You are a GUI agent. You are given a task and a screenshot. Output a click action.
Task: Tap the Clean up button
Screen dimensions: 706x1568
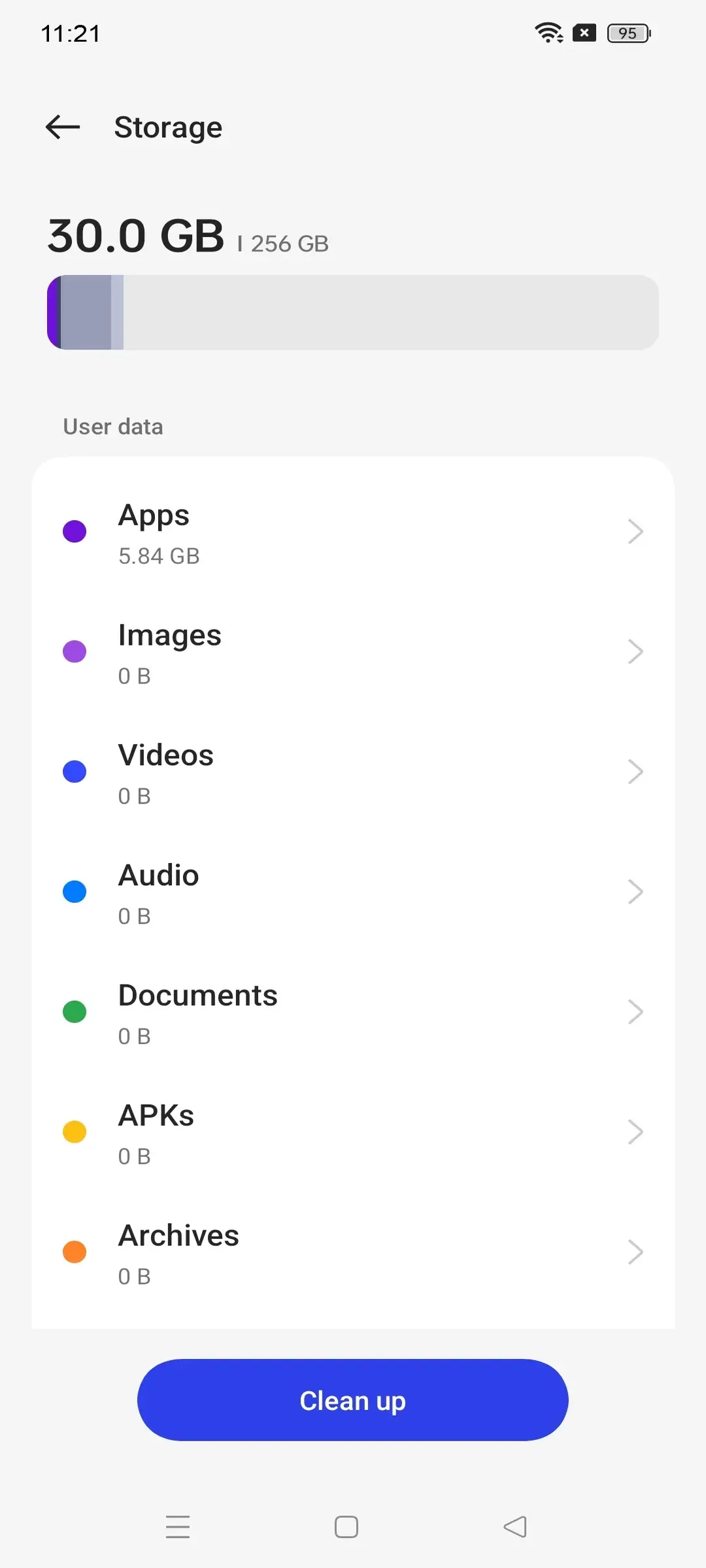pos(353,1400)
